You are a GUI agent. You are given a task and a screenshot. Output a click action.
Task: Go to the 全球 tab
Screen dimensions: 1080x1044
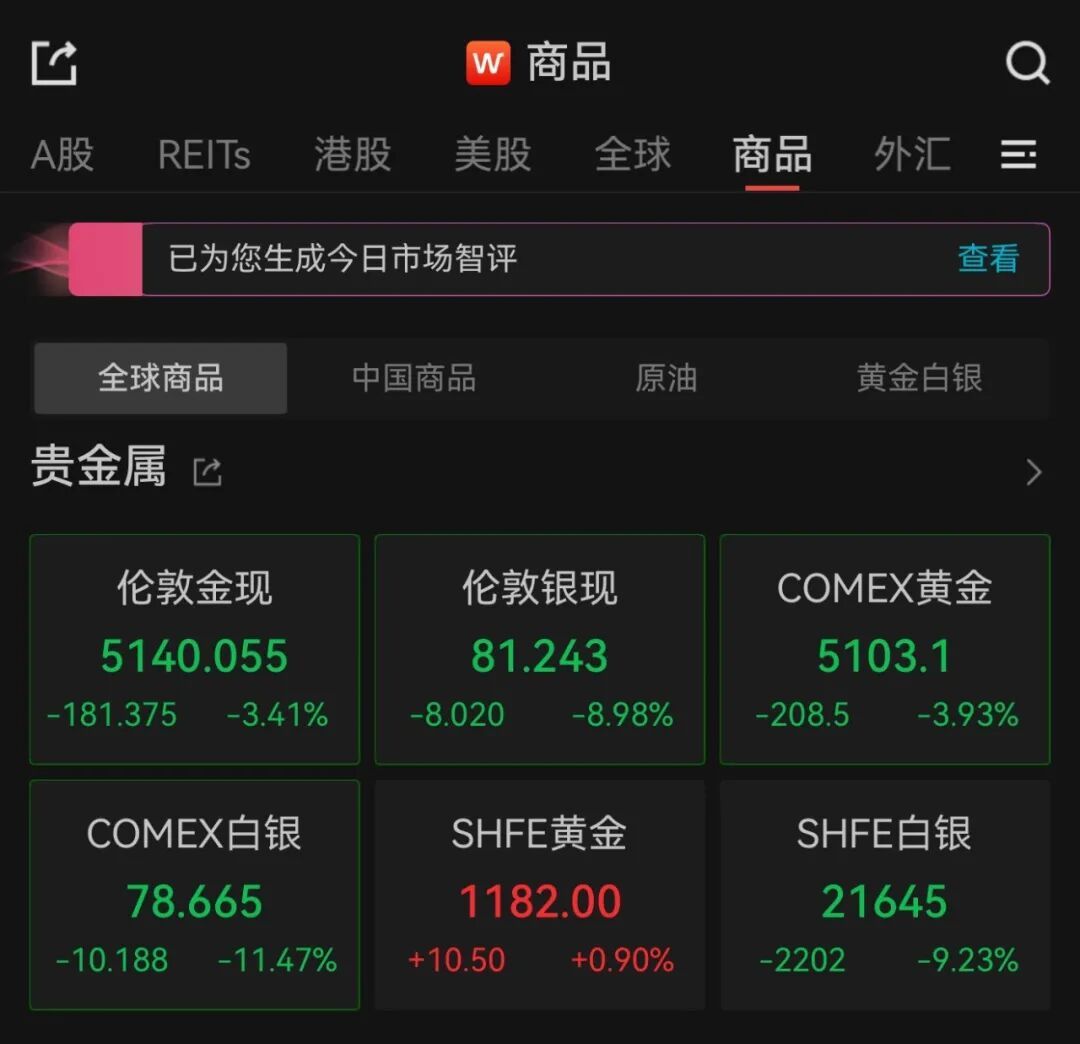click(632, 155)
